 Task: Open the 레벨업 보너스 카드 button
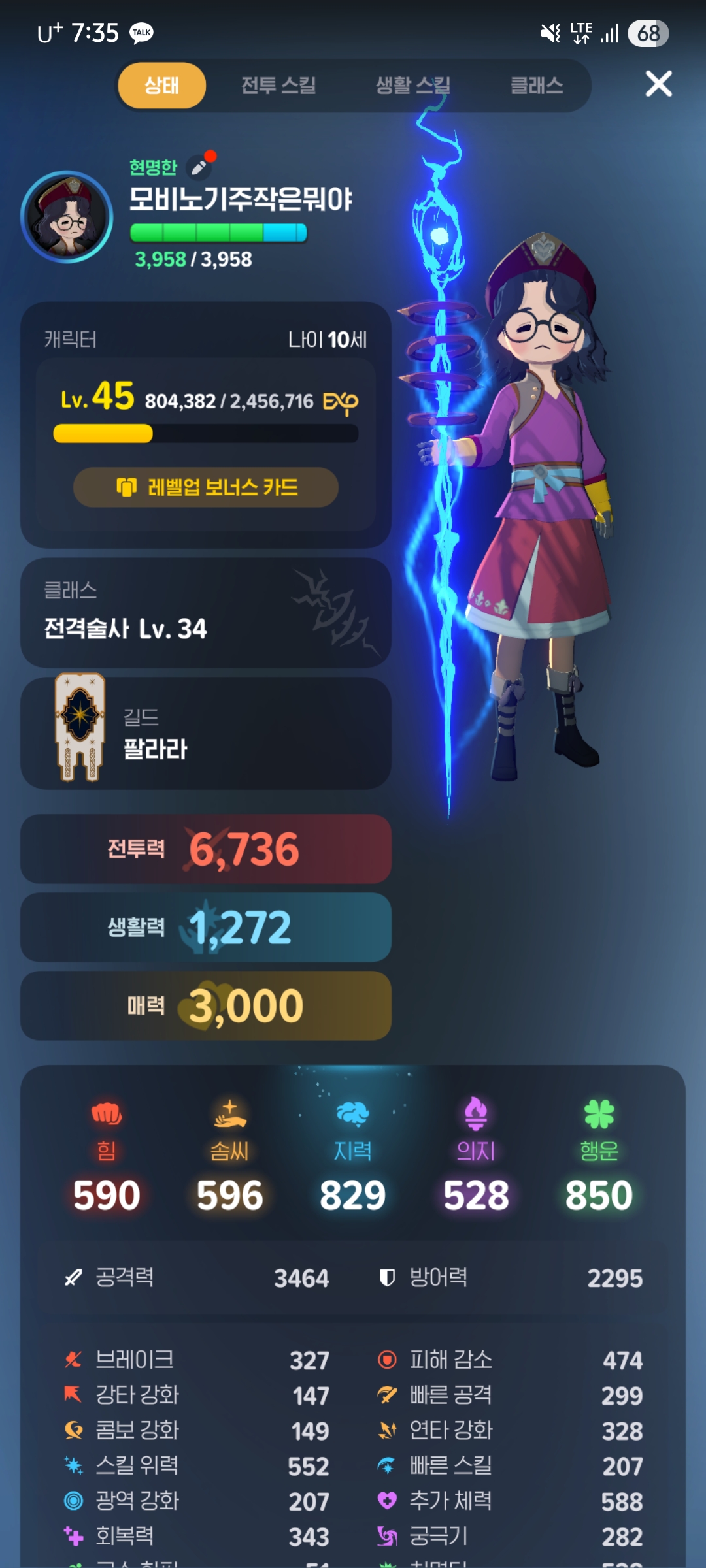[x=206, y=487]
